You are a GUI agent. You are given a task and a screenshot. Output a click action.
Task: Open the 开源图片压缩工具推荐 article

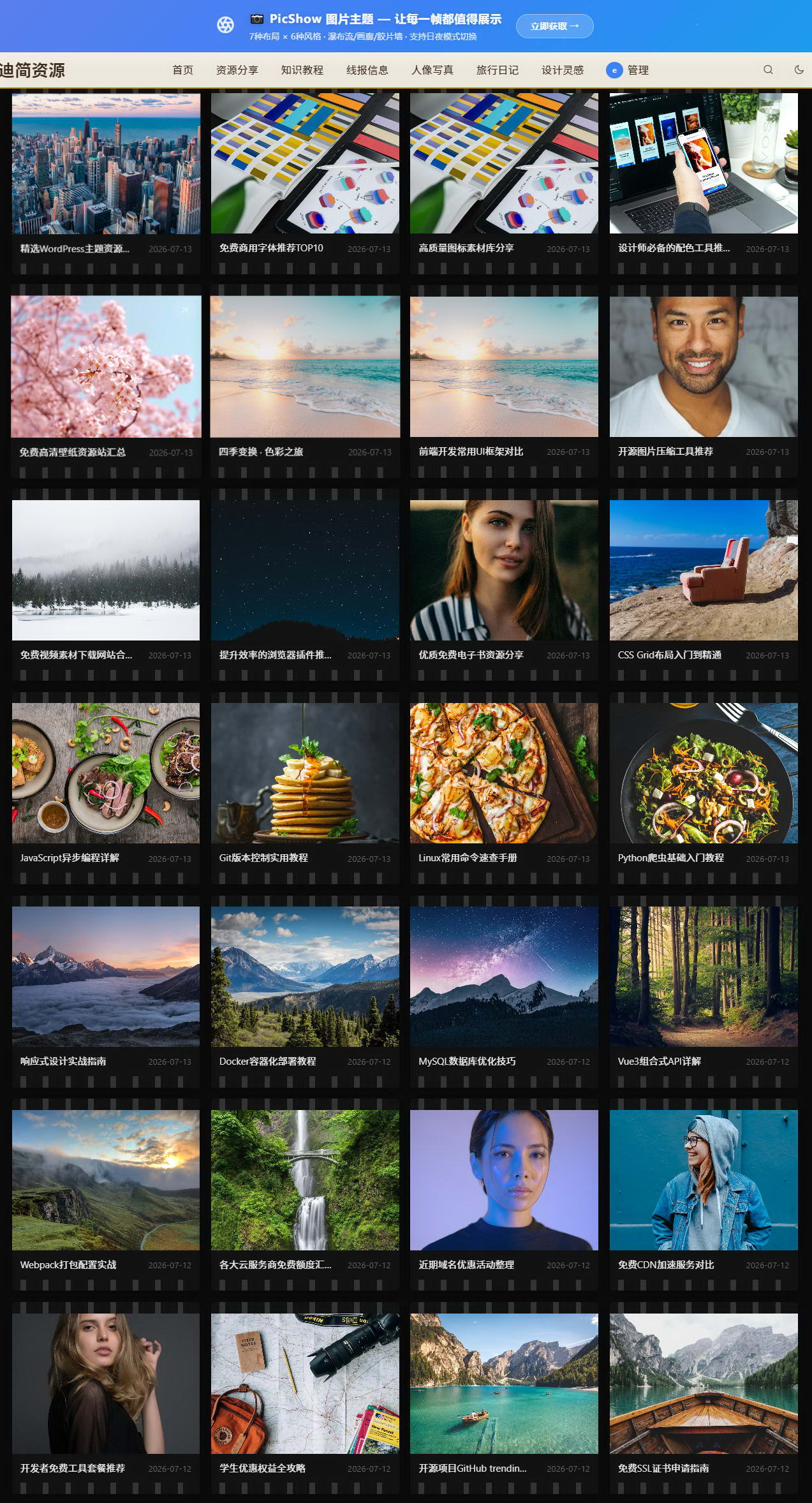[665, 452]
